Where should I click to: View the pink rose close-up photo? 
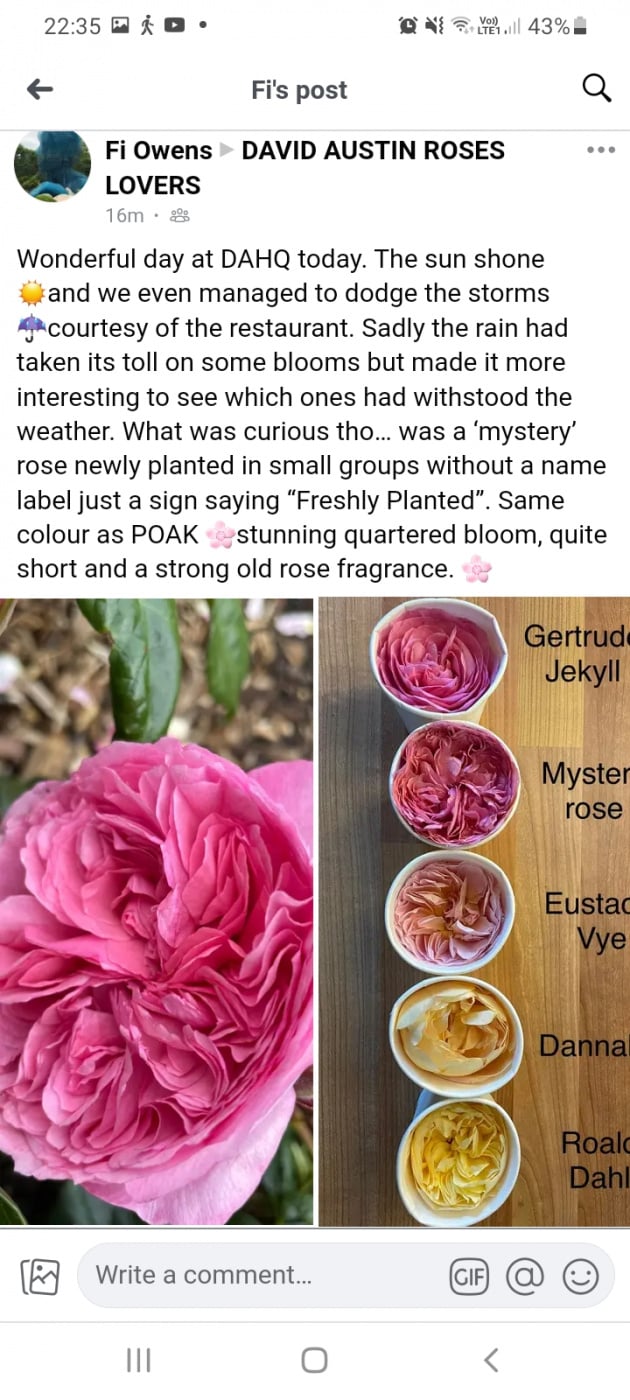pos(156,911)
